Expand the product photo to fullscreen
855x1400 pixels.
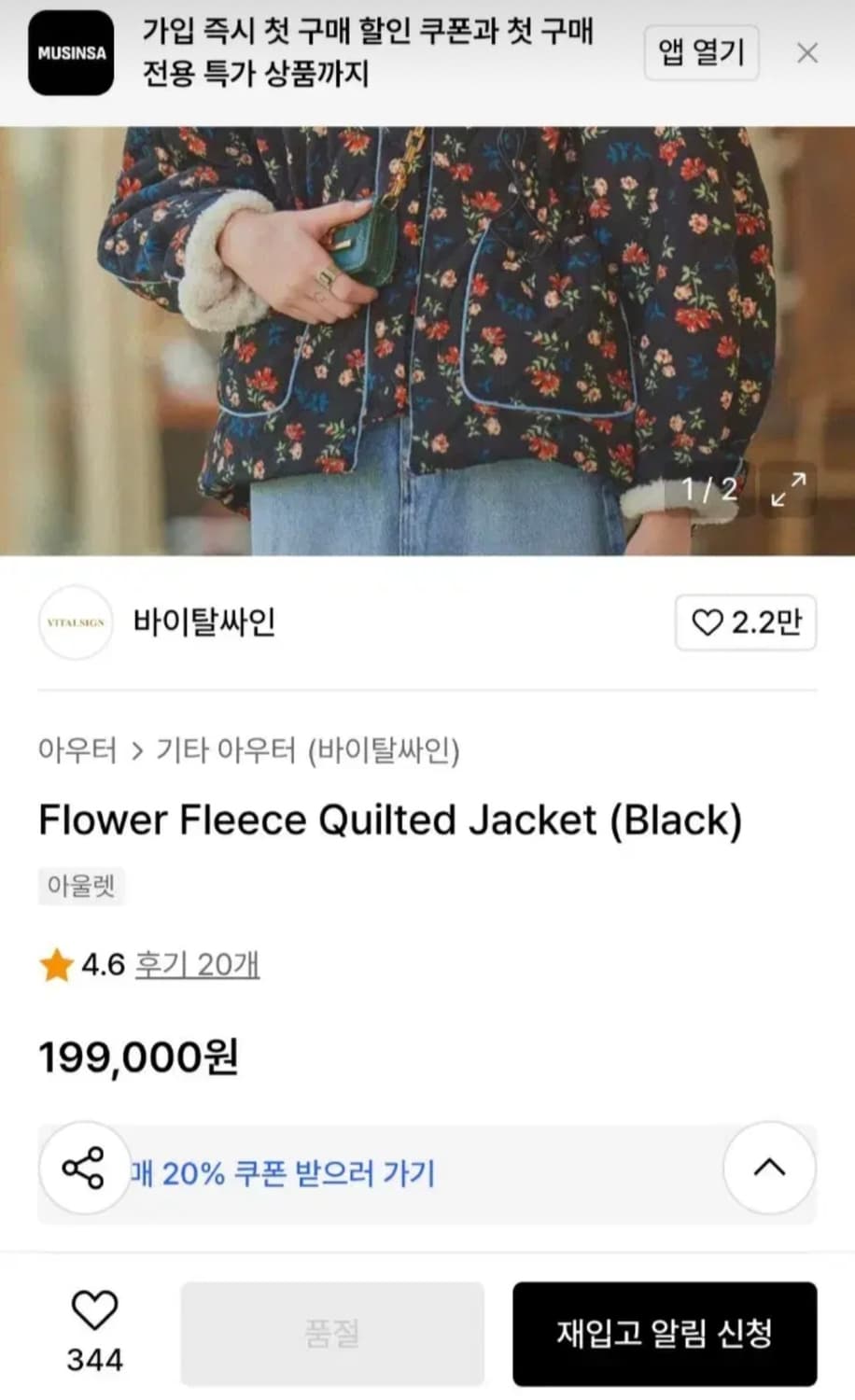tap(789, 490)
